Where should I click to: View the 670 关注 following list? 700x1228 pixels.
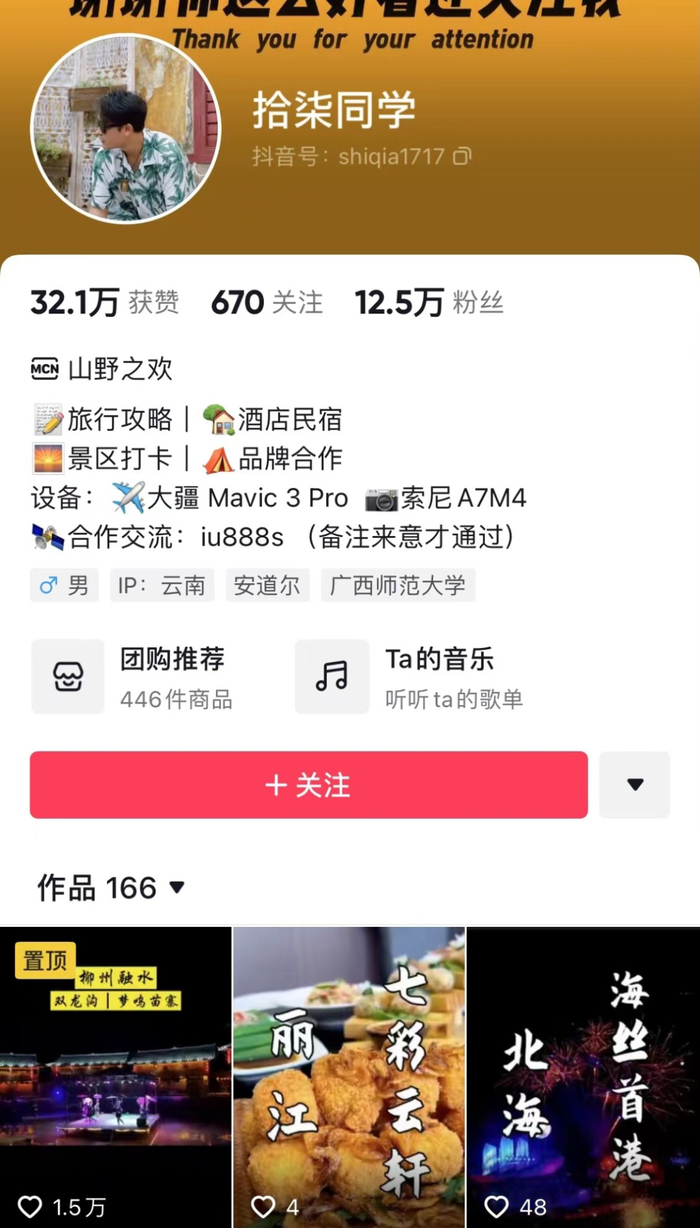tap(267, 302)
